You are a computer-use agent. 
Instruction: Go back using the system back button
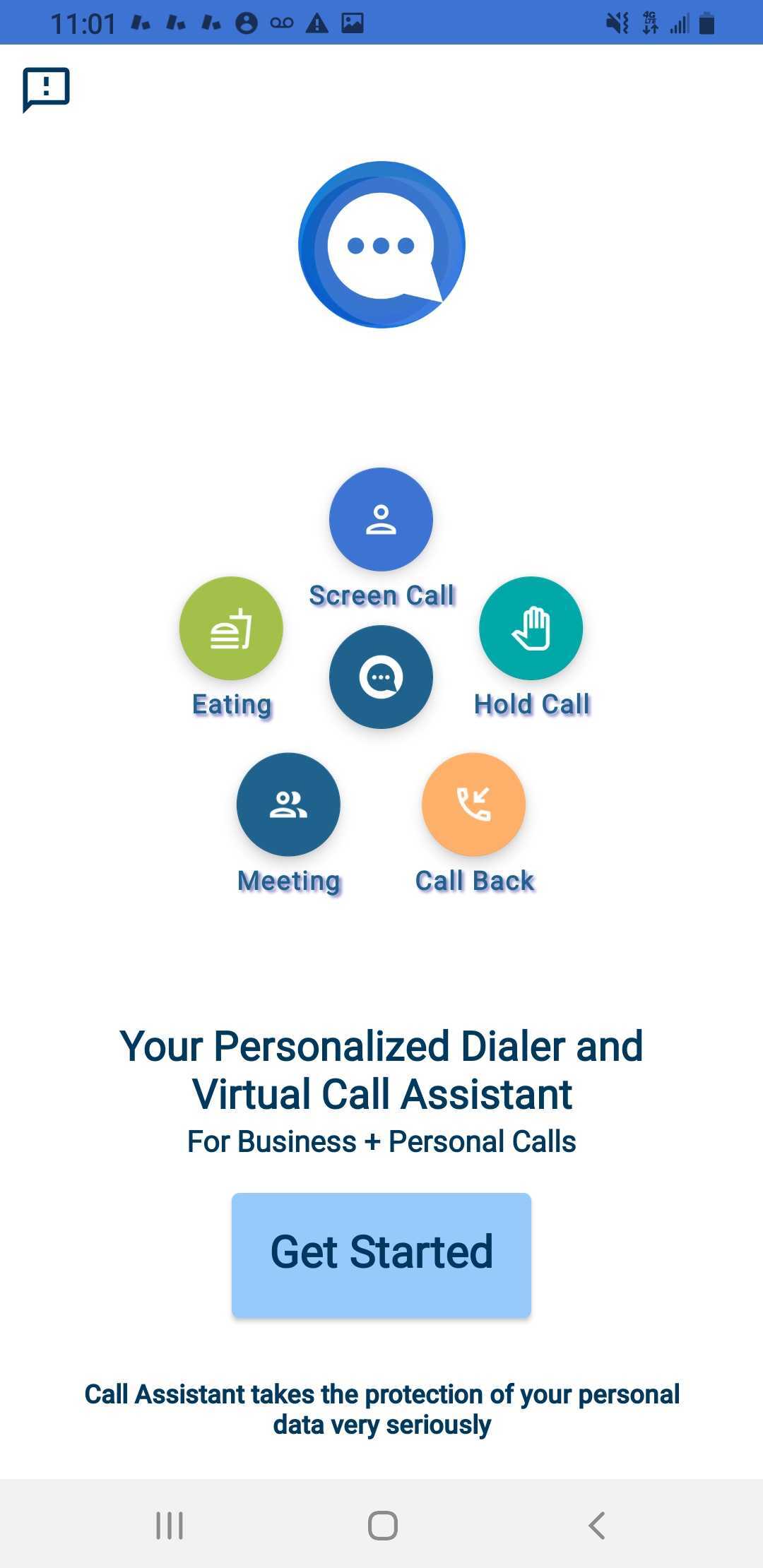tap(597, 1526)
